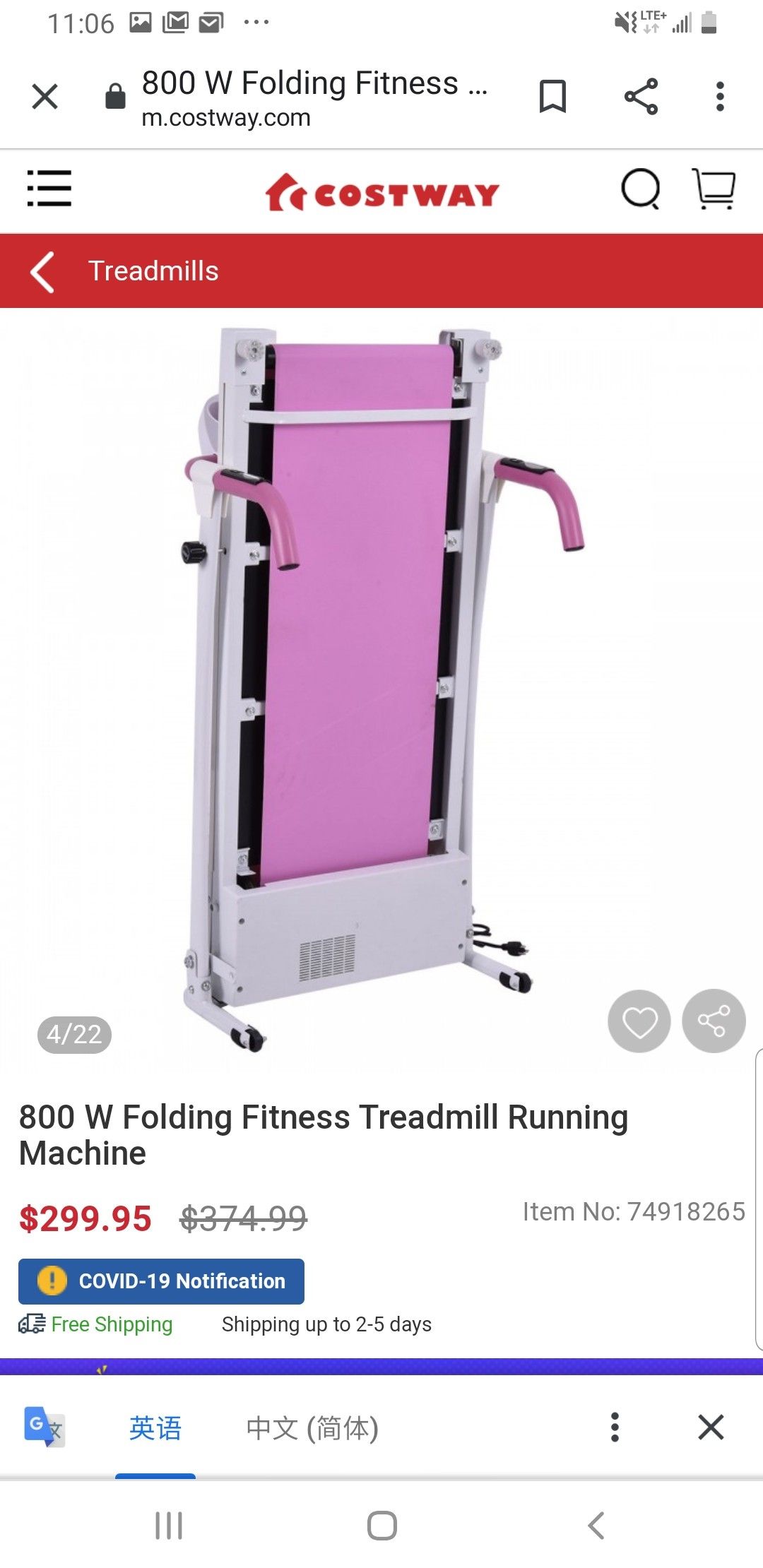Share the page from the browser toolbar
Viewport: 763px width, 1568px height.
641,96
